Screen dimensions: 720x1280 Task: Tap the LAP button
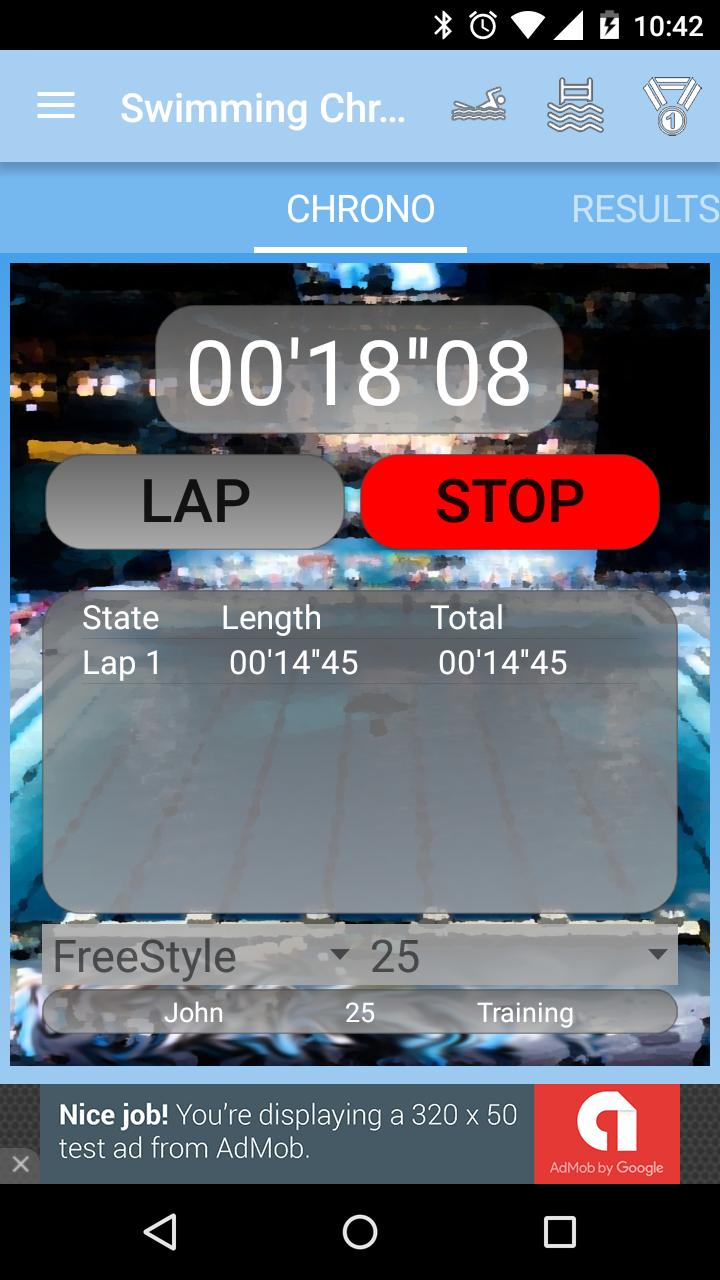click(x=195, y=500)
